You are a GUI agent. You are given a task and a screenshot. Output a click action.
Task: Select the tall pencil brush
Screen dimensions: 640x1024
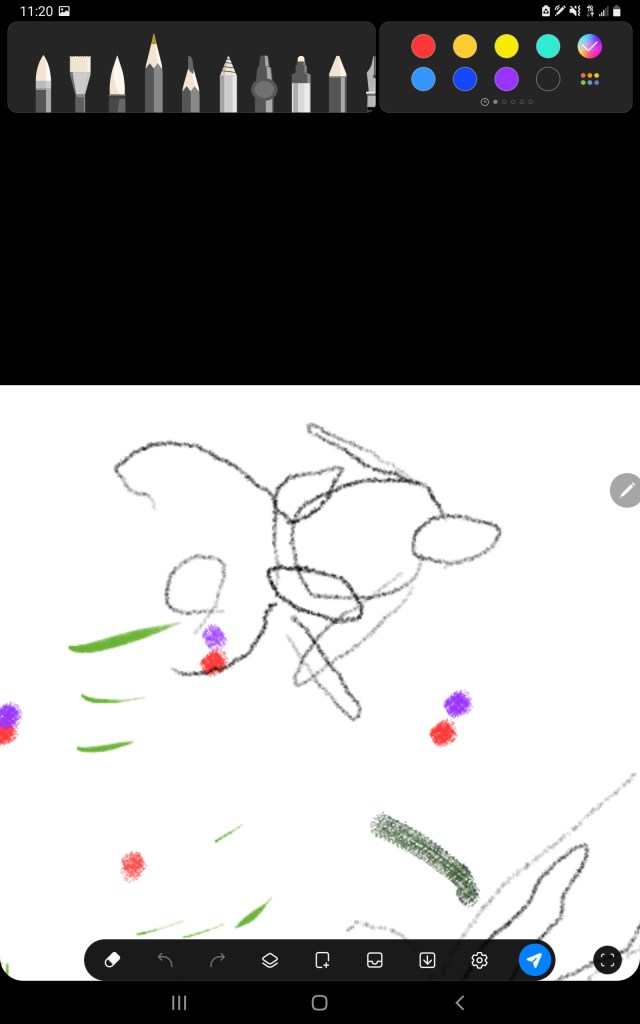[153, 73]
